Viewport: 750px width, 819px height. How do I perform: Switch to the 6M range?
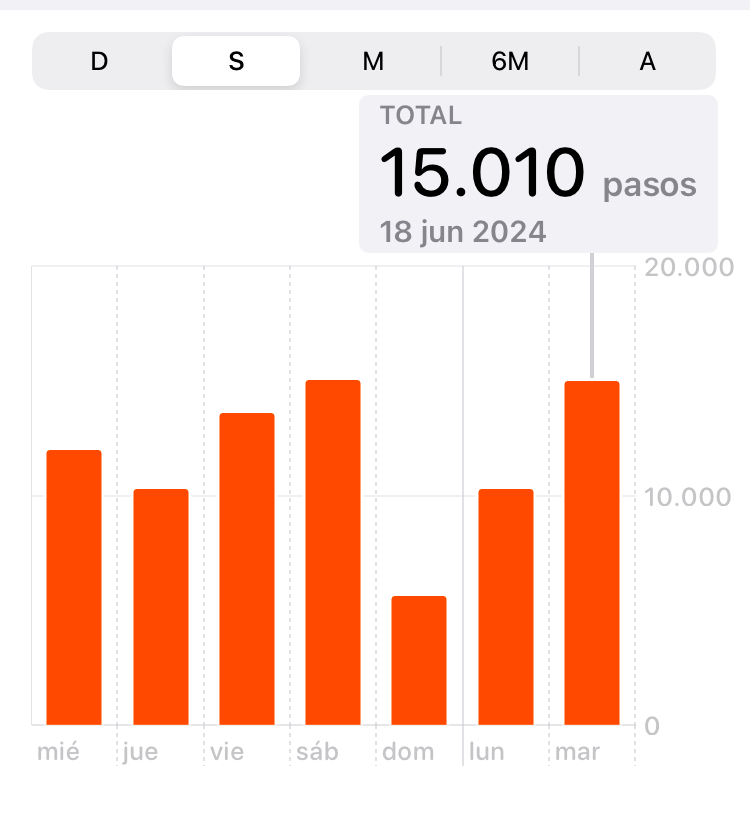[x=510, y=61]
